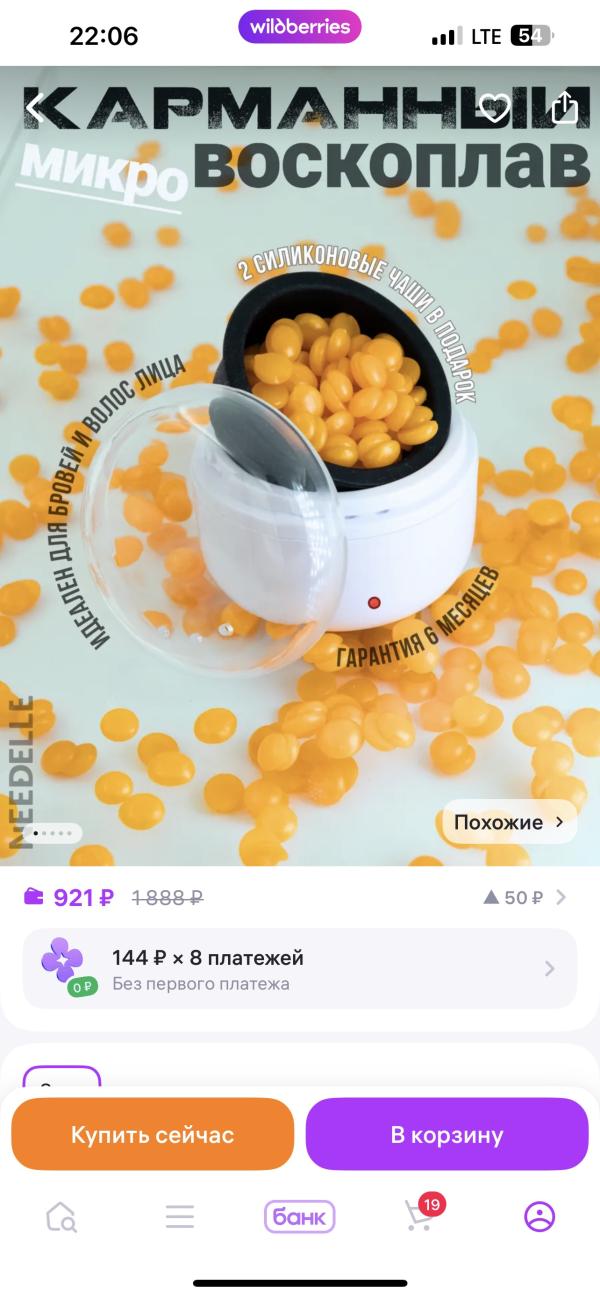The height and width of the screenshot is (1297, 600).
Task: Switch to the банк tab
Action: click(x=299, y=1217)
